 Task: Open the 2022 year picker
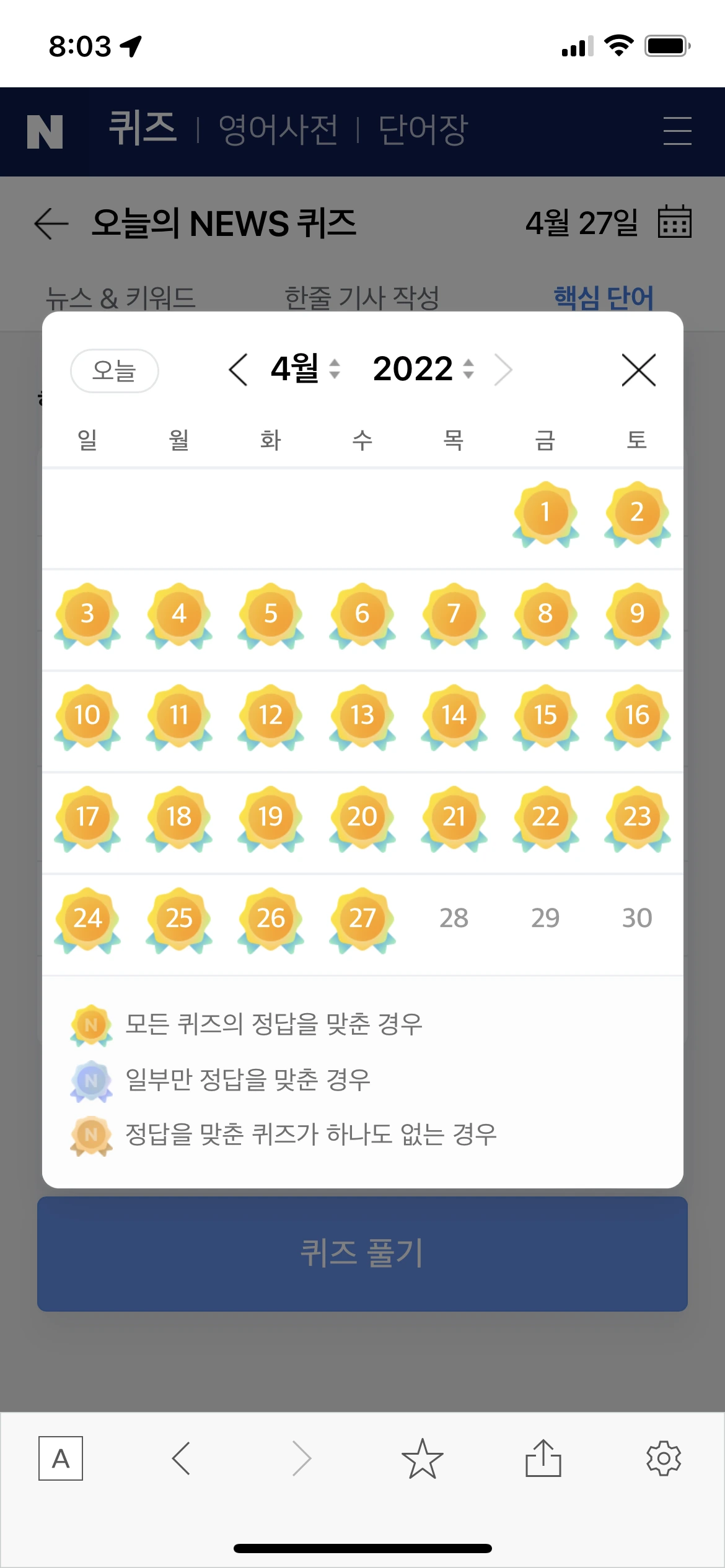(423, 369)
